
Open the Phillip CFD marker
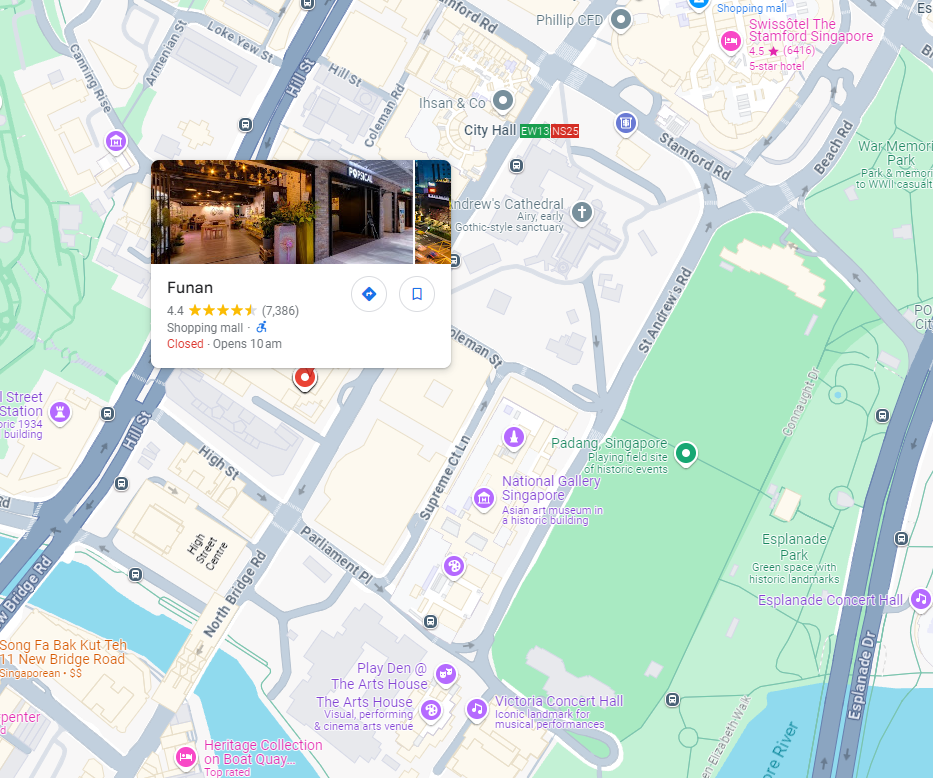[621, 19]
